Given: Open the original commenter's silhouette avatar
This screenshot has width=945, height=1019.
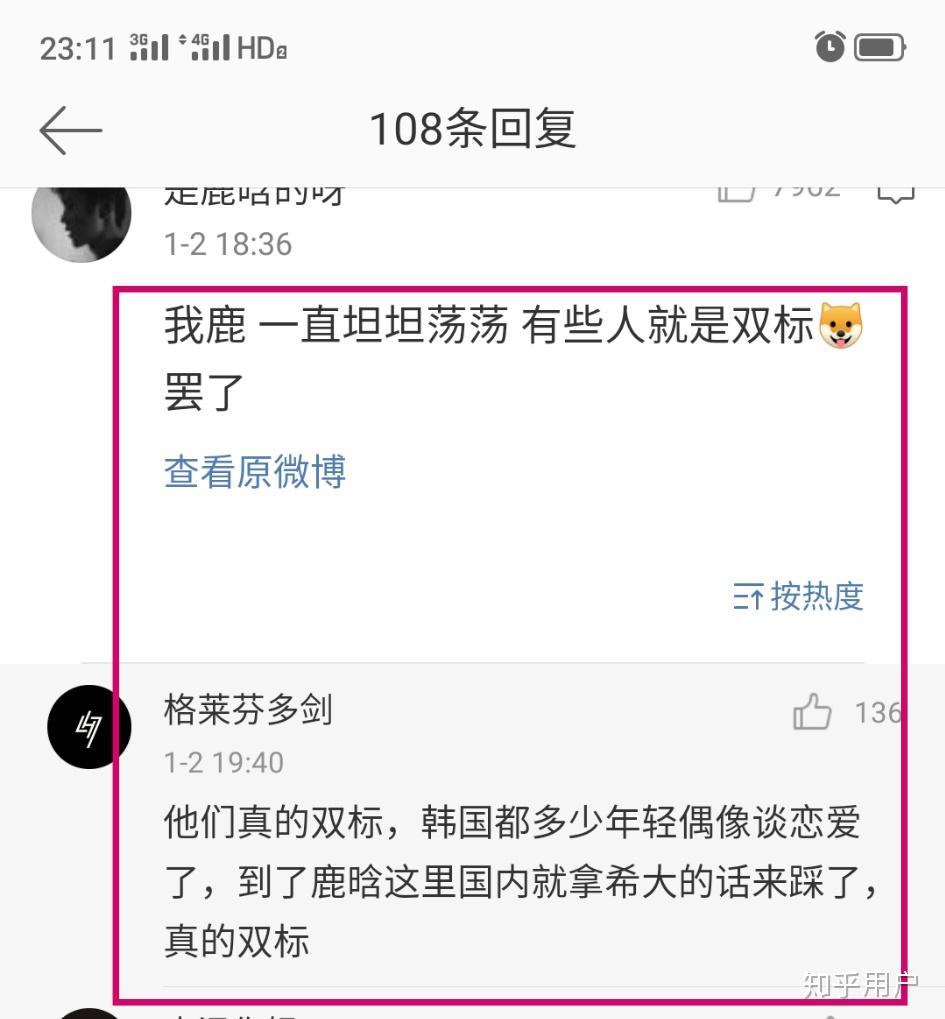Looking at the screenshot, I should pyautogui.click(x=81, y=218).
